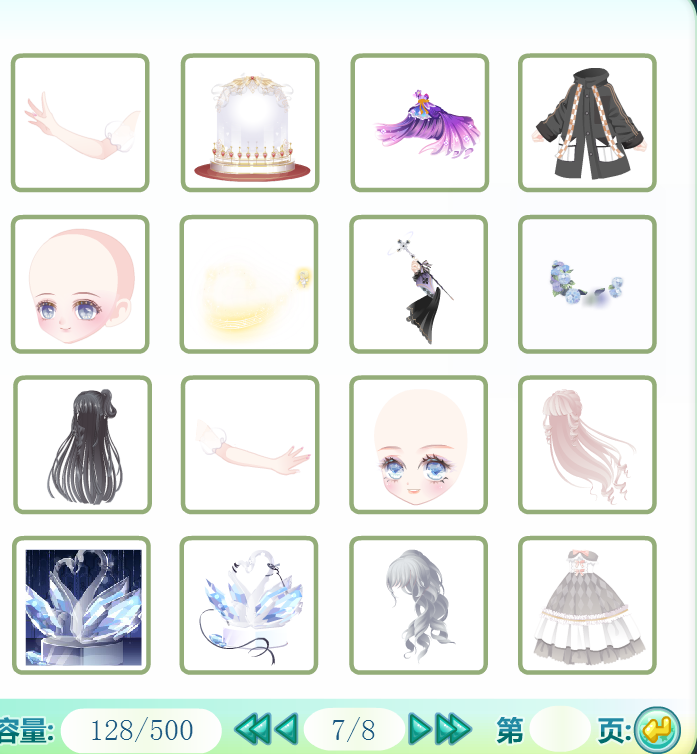Choose the long pink hairstyle
This screenshot has width=697, height=754.
[587, 445]
